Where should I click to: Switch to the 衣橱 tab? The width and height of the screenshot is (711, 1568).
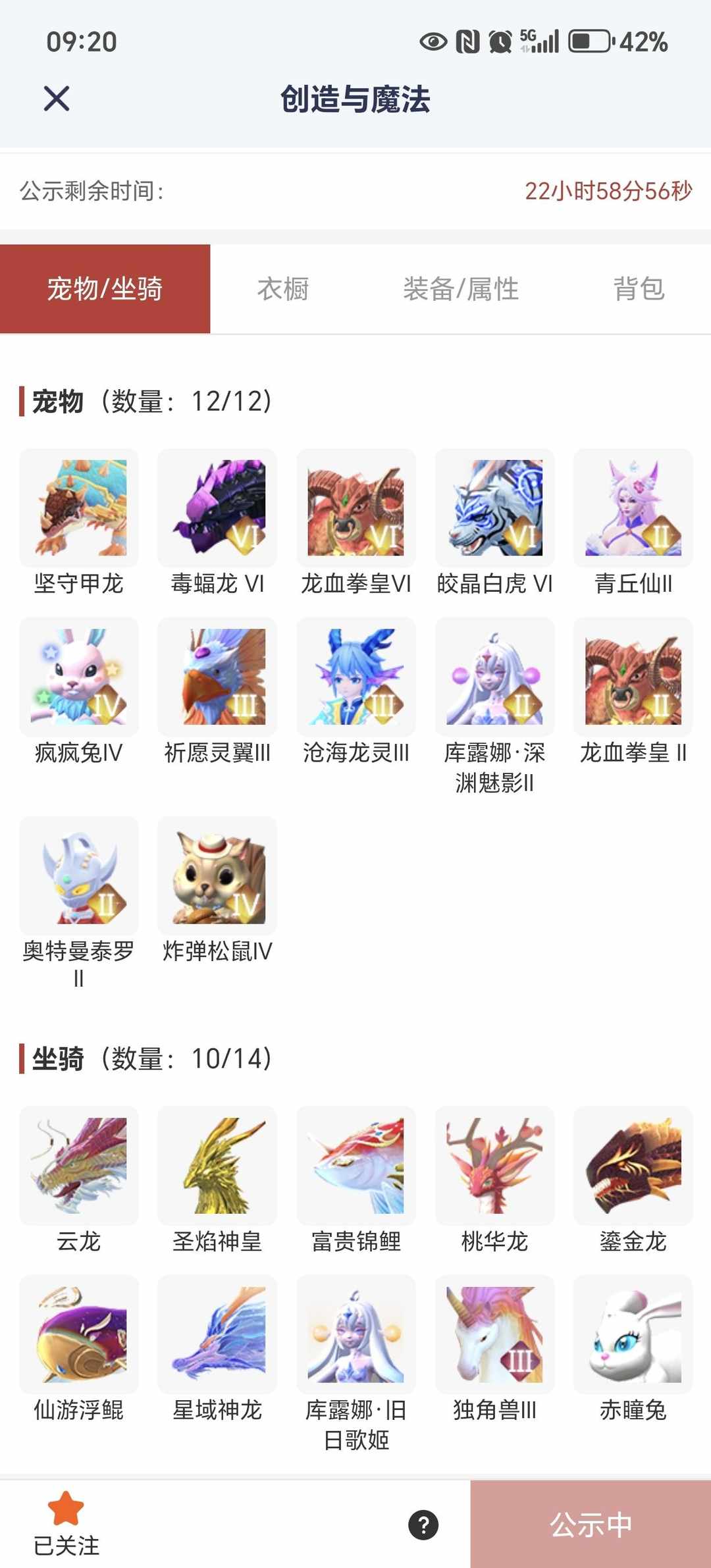(x=282, y=289)
